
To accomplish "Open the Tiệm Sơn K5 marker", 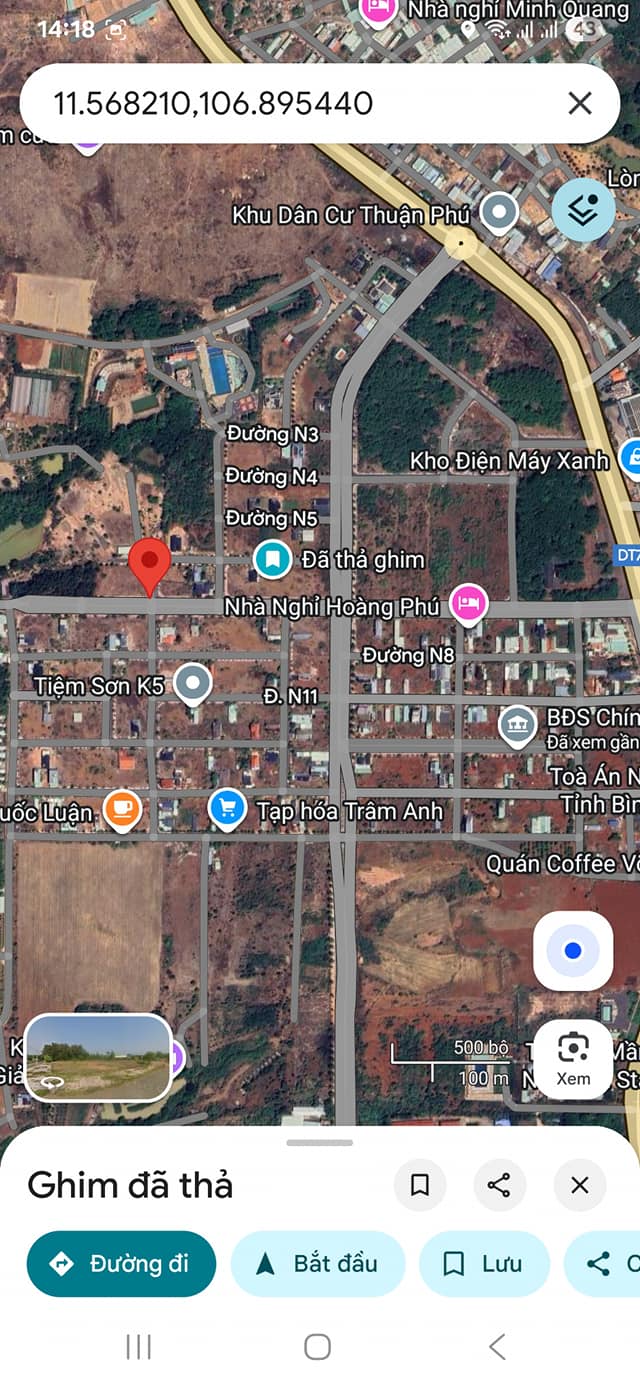I will click(x=192, y=684).
